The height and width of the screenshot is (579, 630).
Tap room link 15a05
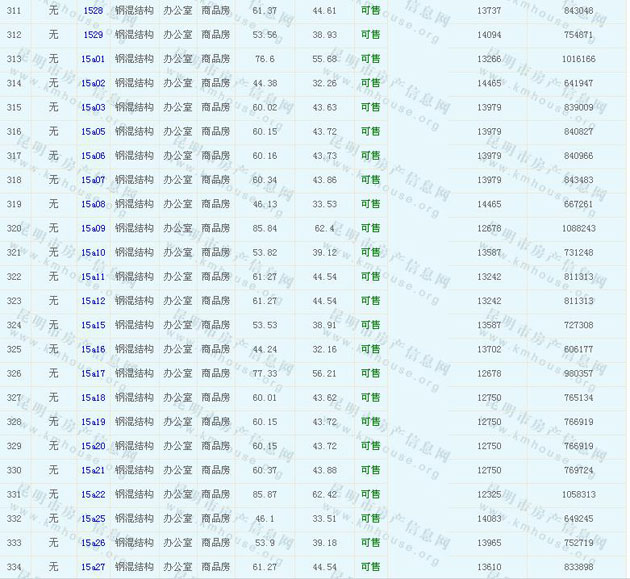point(93,131)
